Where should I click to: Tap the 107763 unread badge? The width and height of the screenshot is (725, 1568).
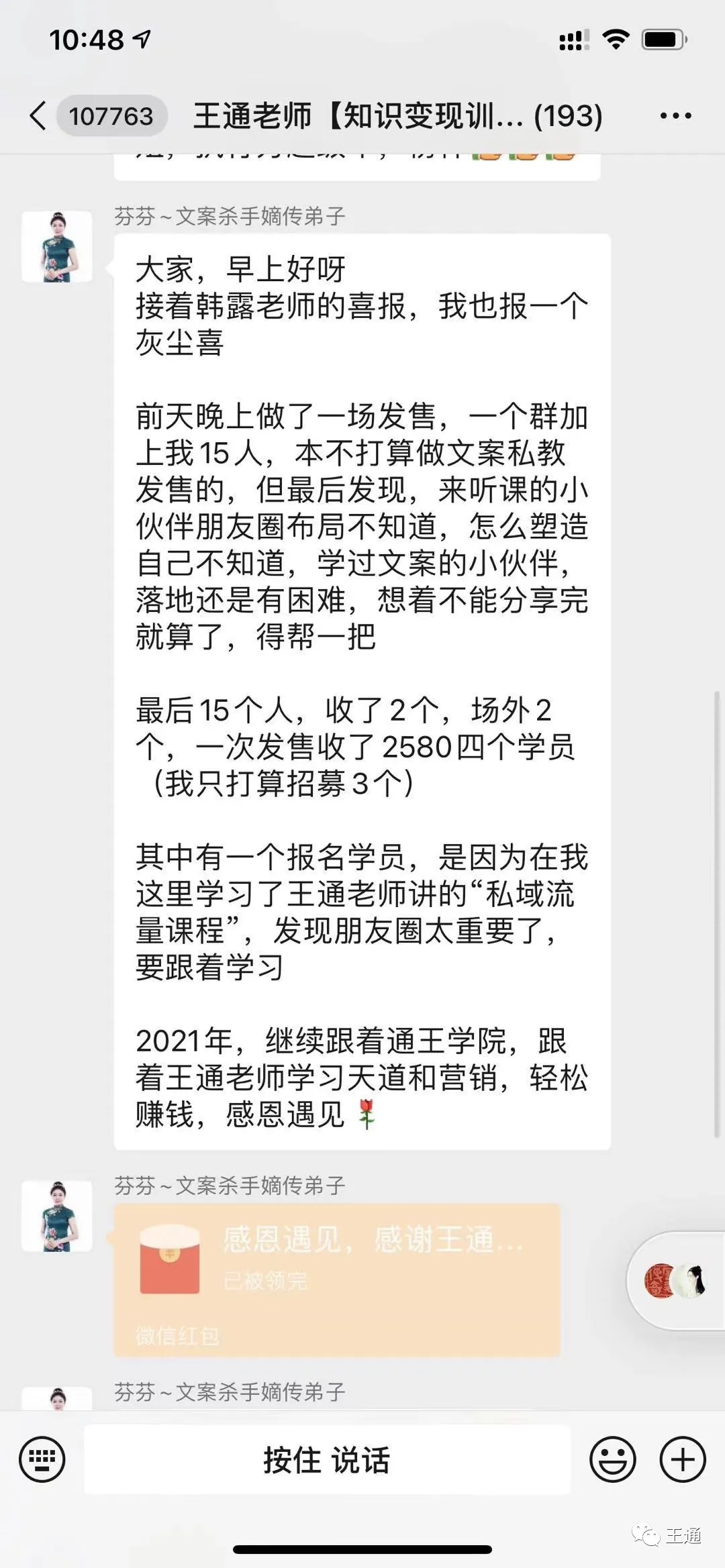tap(111, 115)
